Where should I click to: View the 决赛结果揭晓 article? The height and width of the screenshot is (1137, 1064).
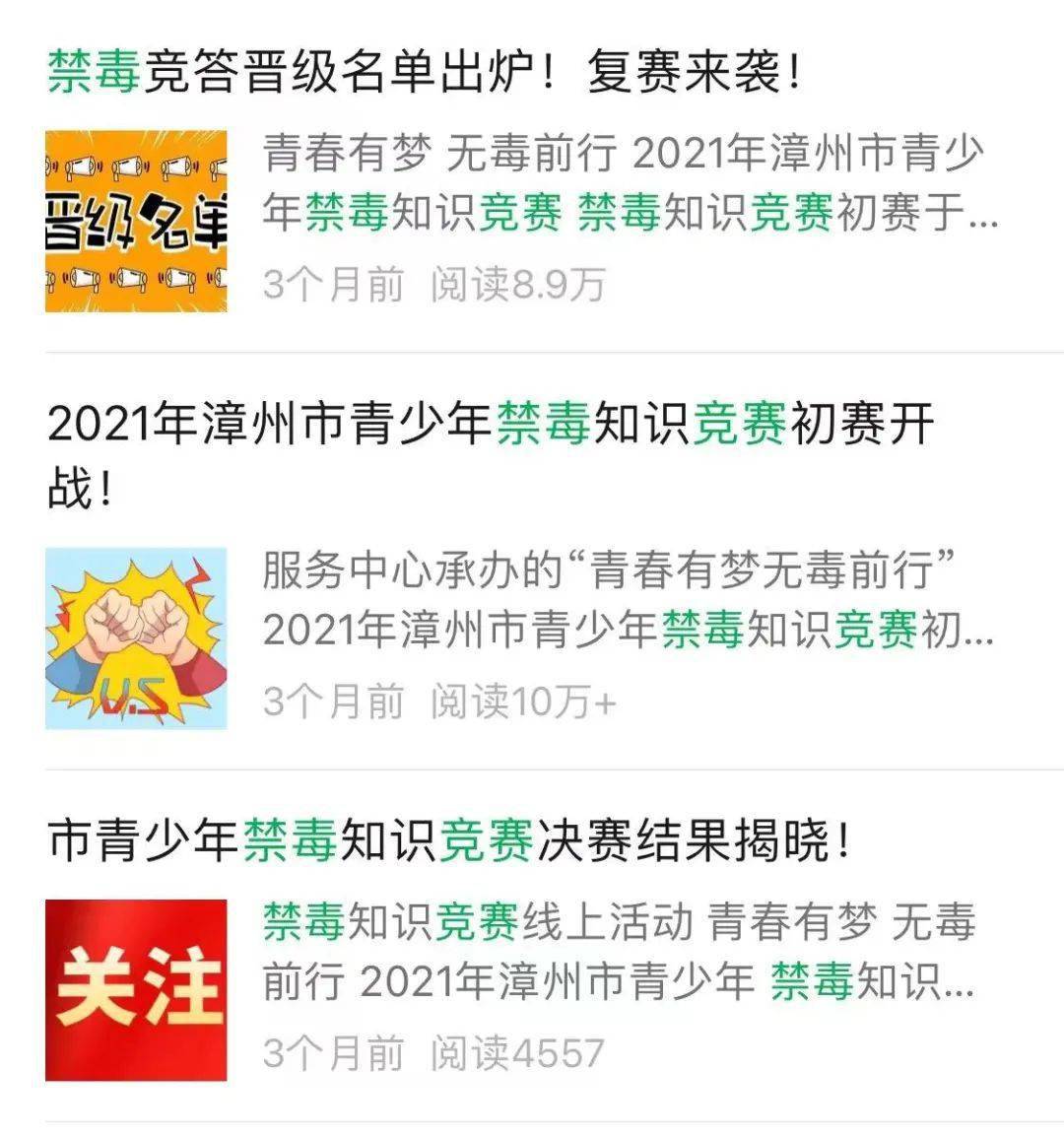coord(448,840)
